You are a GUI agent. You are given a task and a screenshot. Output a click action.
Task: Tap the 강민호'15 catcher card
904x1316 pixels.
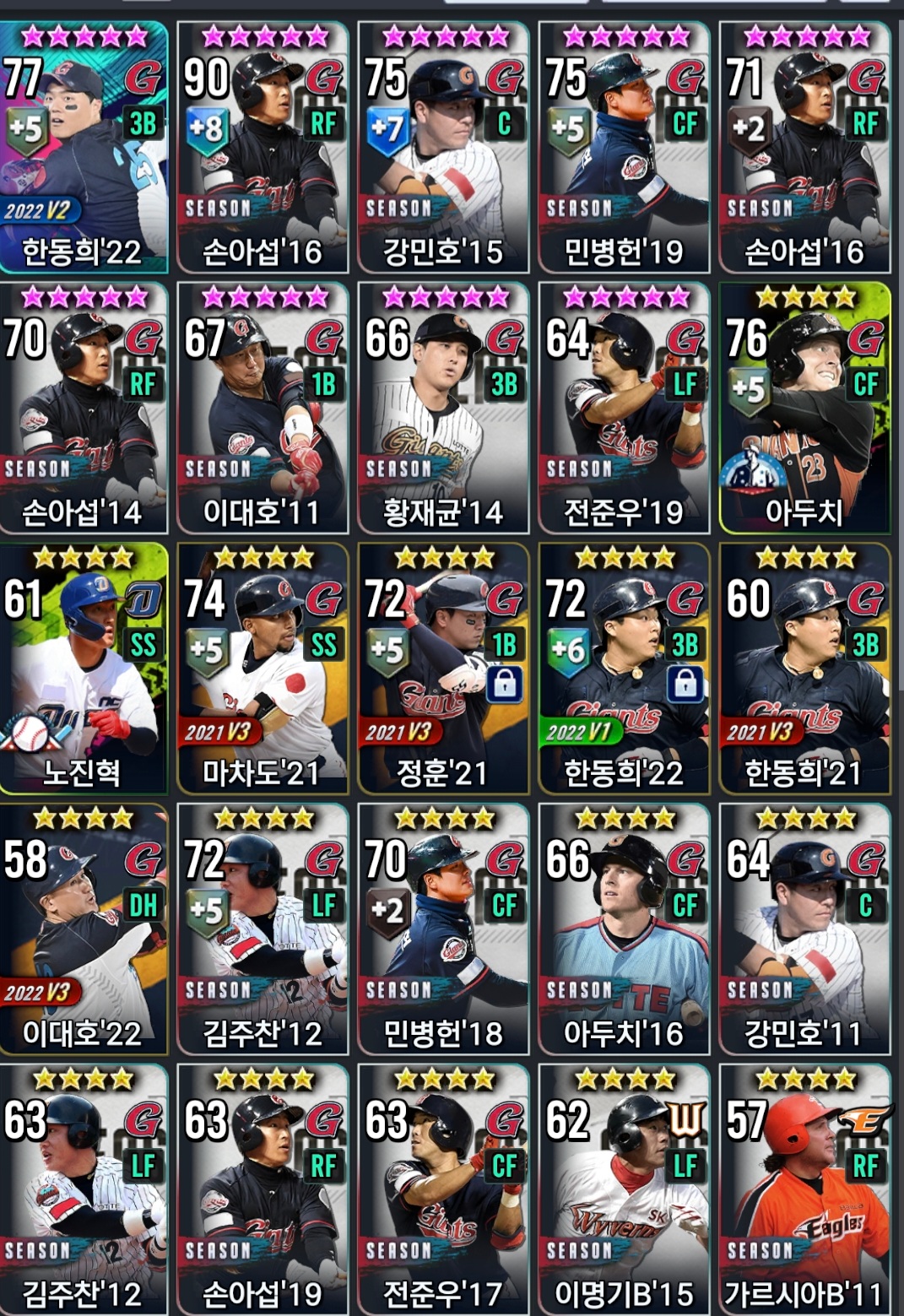444,148
